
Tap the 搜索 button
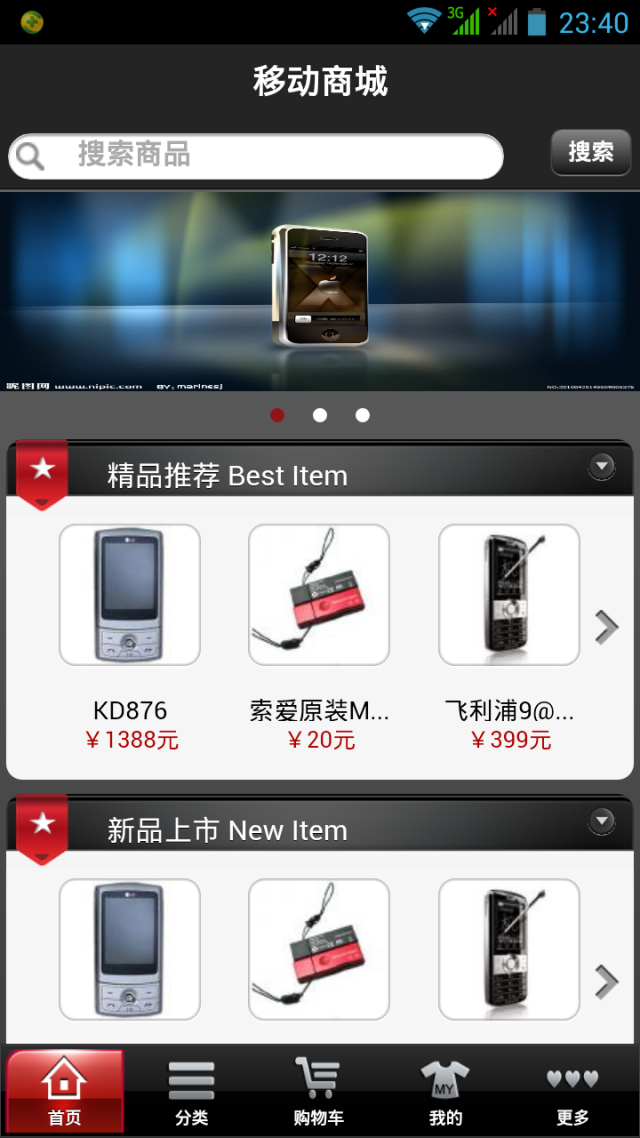[590, 153]
